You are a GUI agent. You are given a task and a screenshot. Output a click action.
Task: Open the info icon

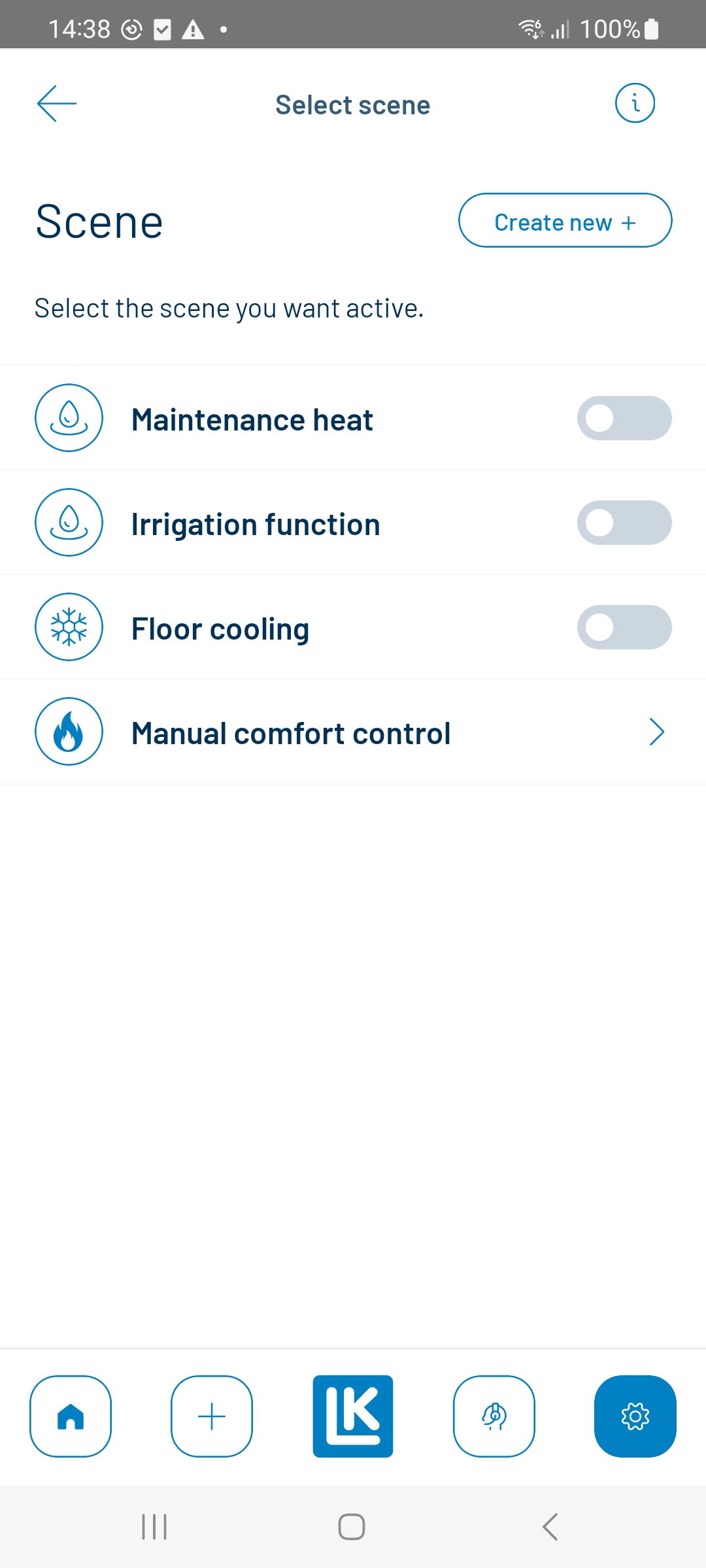pos(635,103)
